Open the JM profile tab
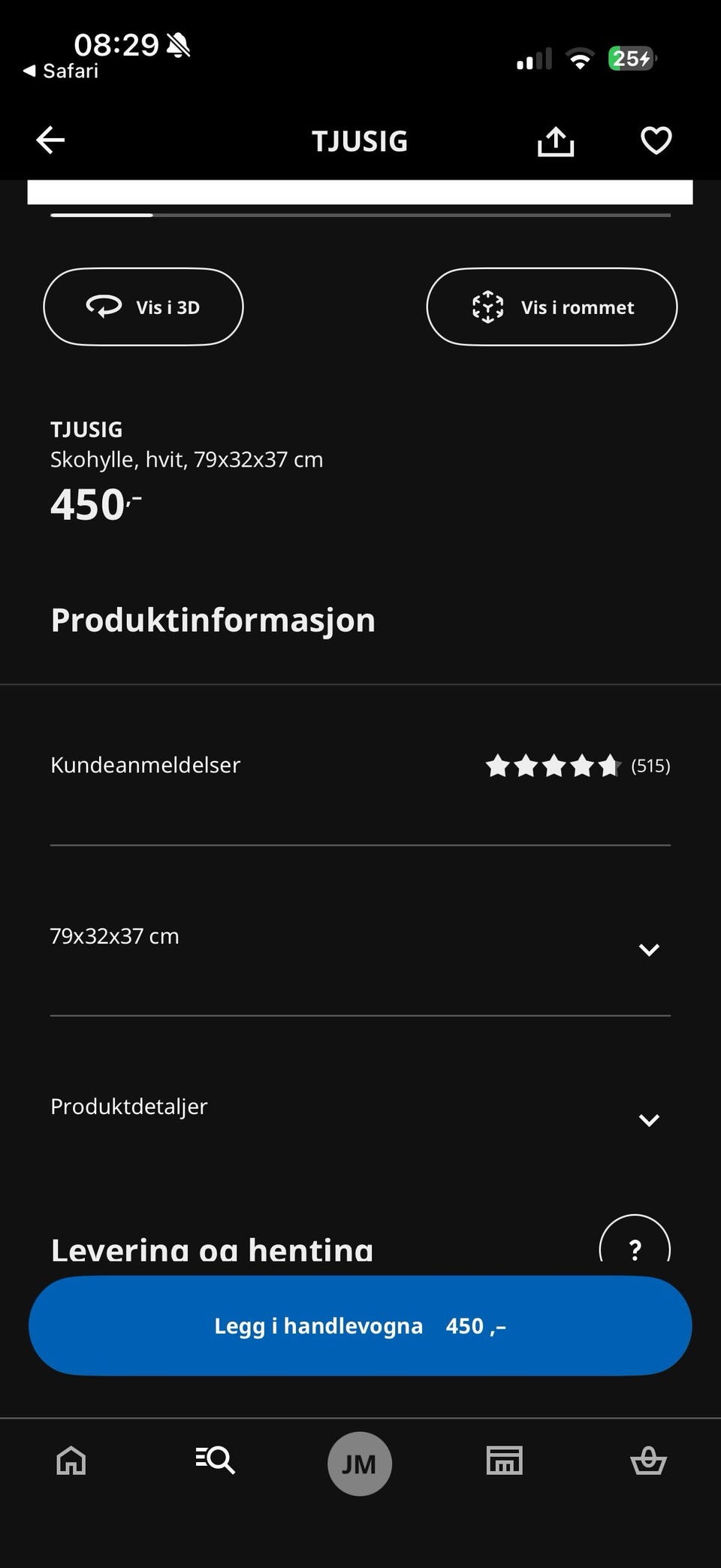The height and width of the screenshot is (1568, 721). tap(360, 1464)
